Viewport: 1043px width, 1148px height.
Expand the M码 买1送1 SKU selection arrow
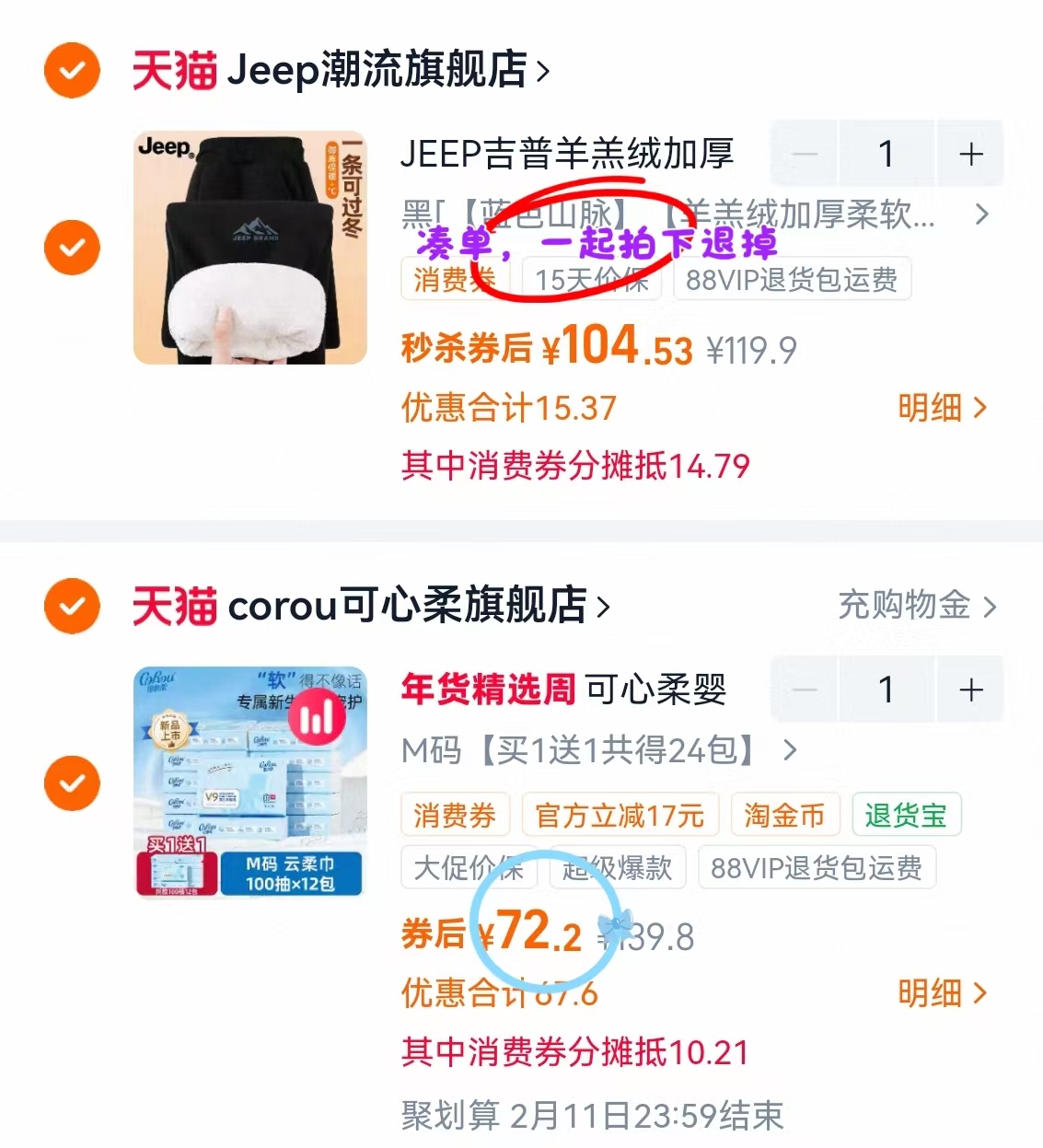point(790,750)
